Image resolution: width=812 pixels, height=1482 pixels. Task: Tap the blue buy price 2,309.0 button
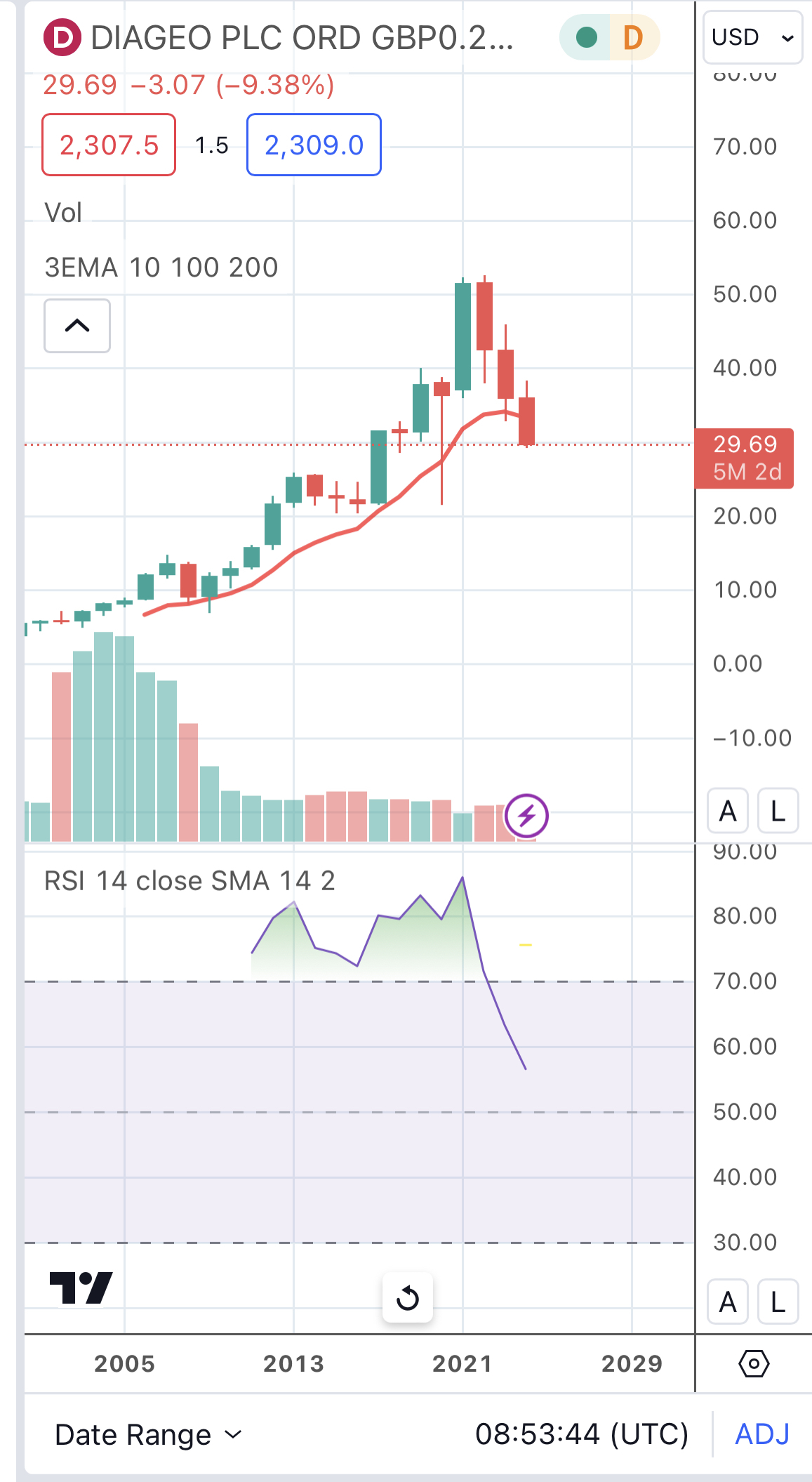point(314,145)
